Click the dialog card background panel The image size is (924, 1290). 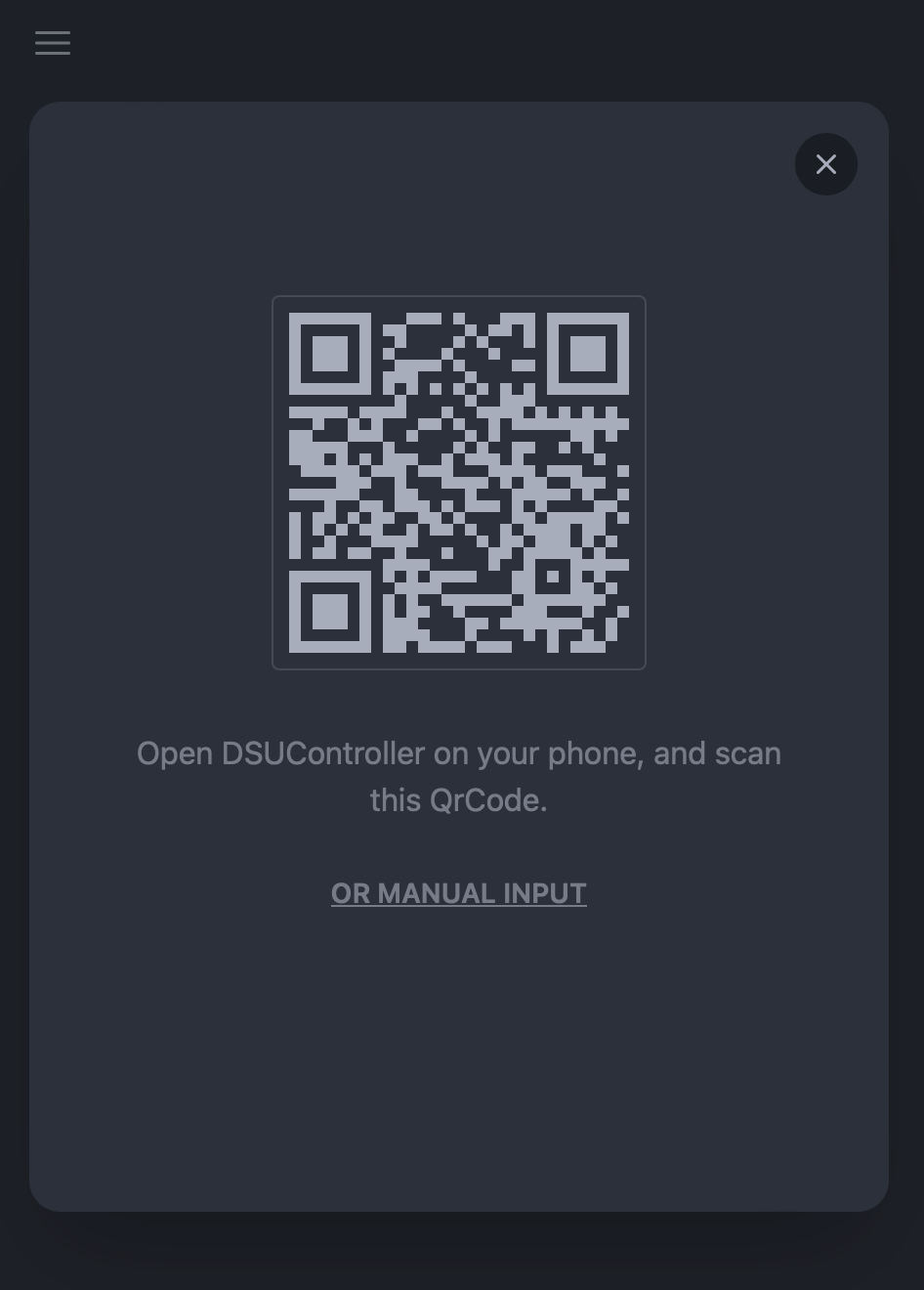coord(459,1075)
